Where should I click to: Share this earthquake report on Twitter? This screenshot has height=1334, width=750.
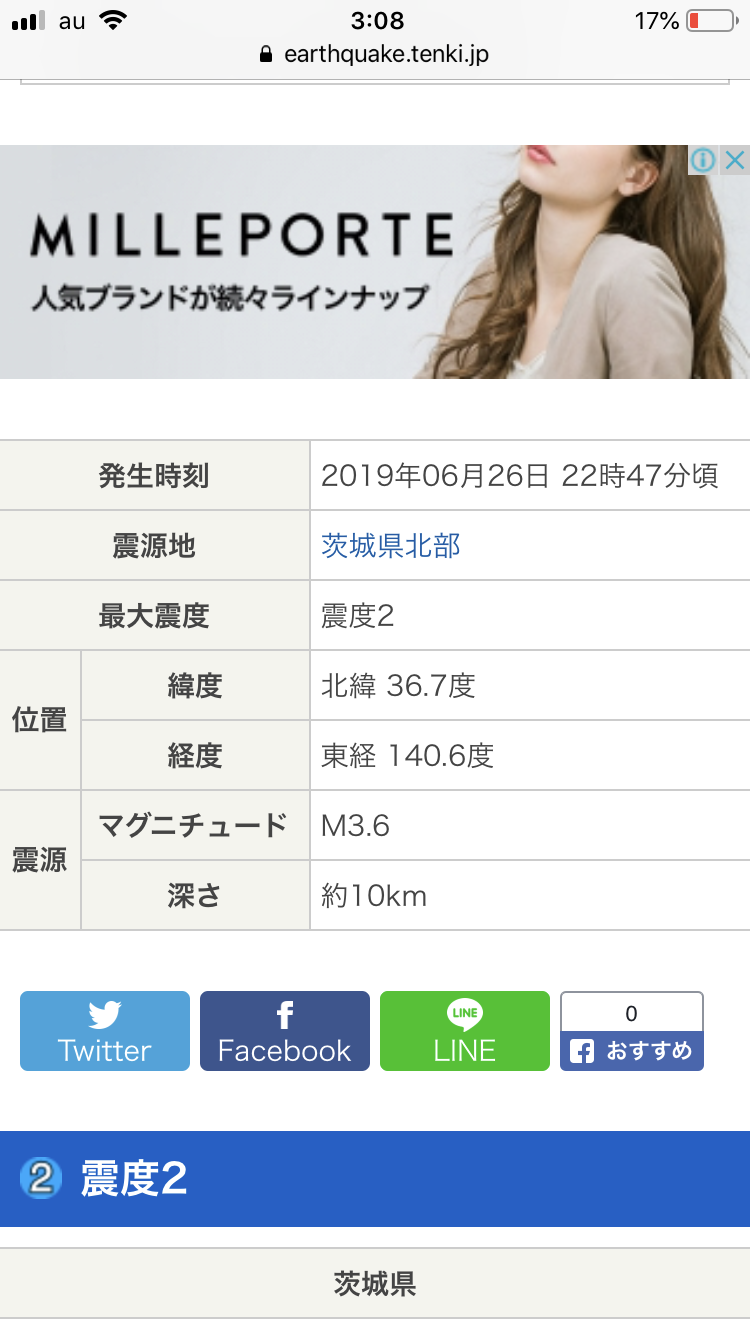105,1031
